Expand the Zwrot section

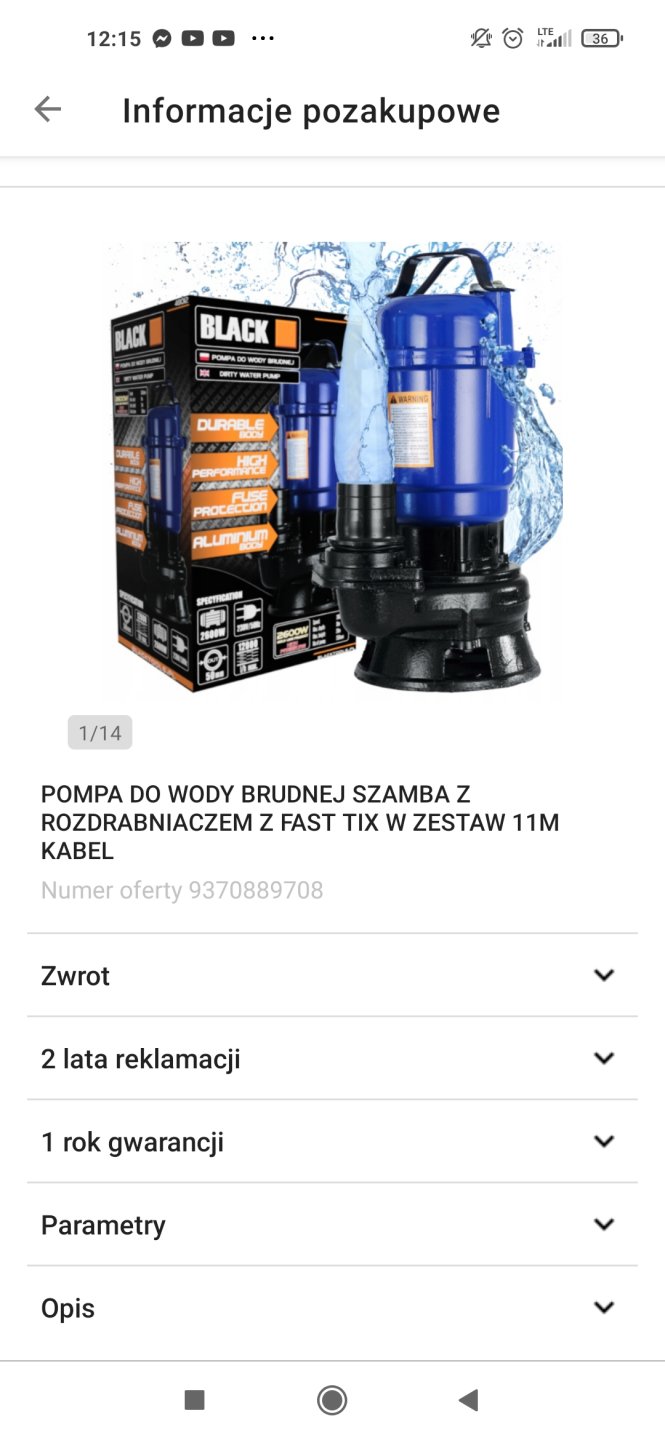[x=332, y=975]
